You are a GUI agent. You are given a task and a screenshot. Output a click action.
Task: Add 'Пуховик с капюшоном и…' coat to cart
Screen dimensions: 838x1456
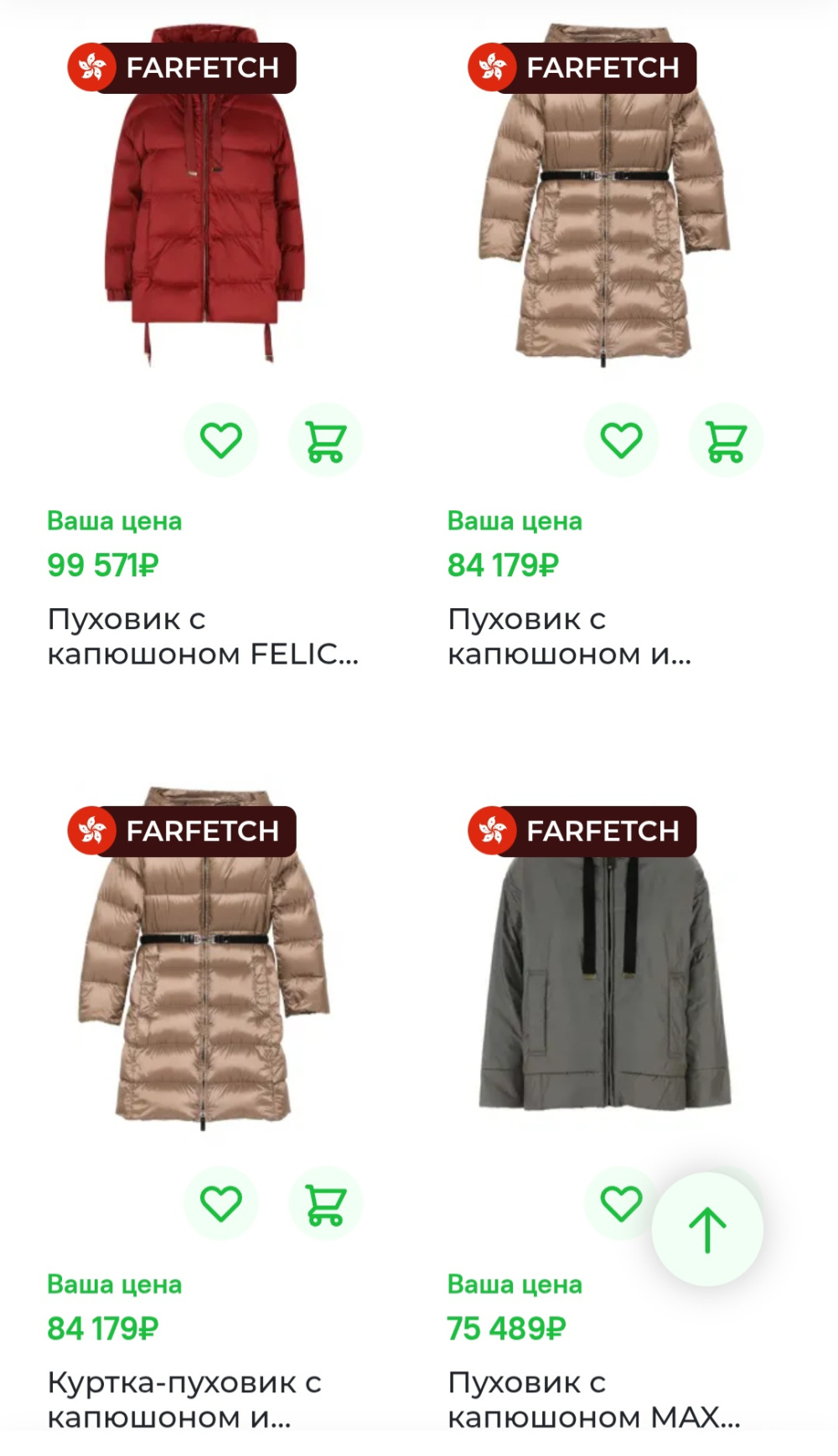726,440
